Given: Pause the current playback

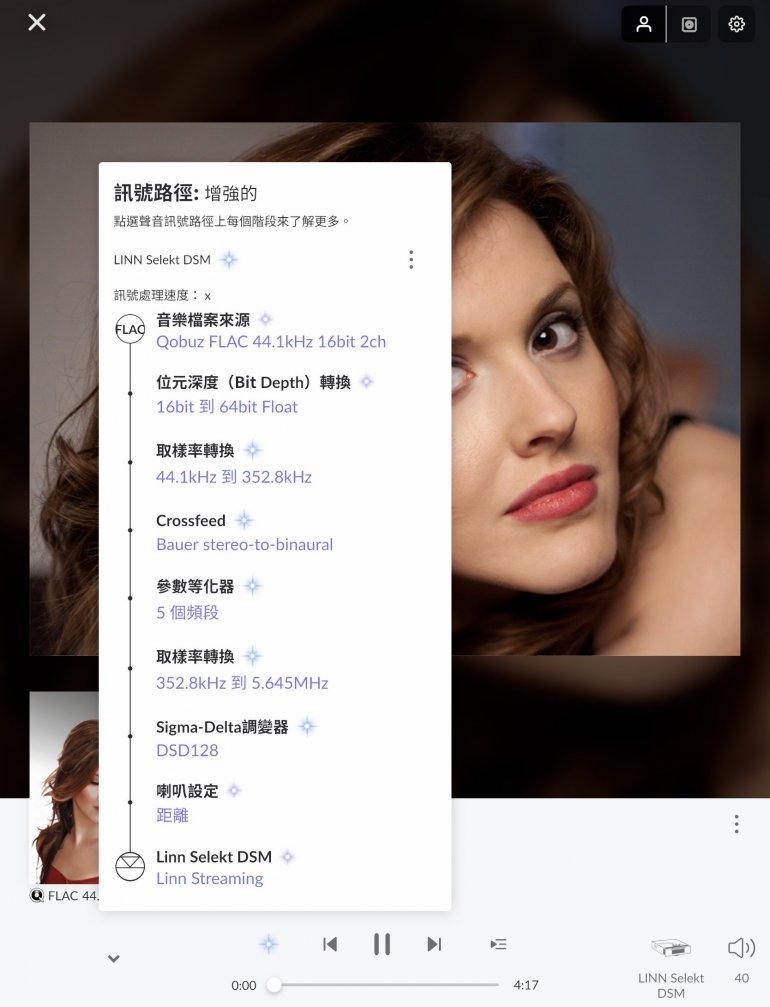Looking at the screenshot, I should (381, 944).
